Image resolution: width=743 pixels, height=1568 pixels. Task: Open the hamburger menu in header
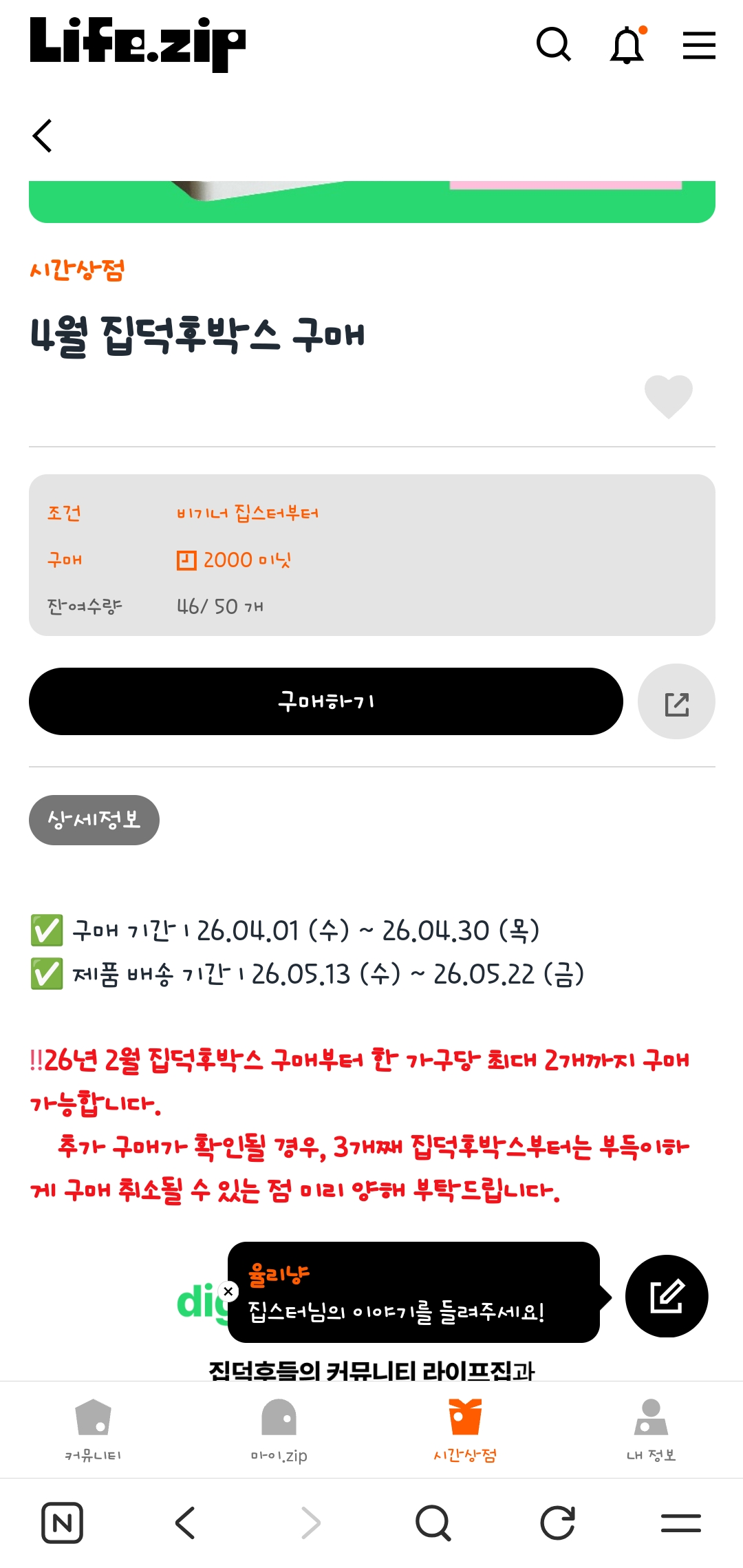click(x=699, y=45)
